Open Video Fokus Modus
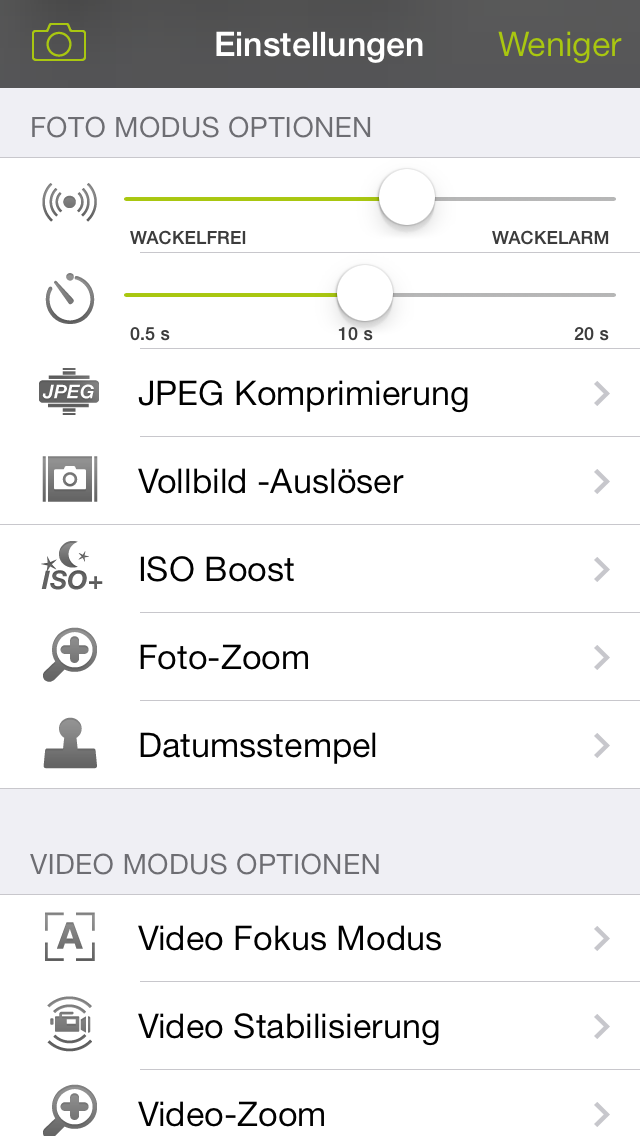This screenshot has width=640, height=1136. [x=320, y=938]
